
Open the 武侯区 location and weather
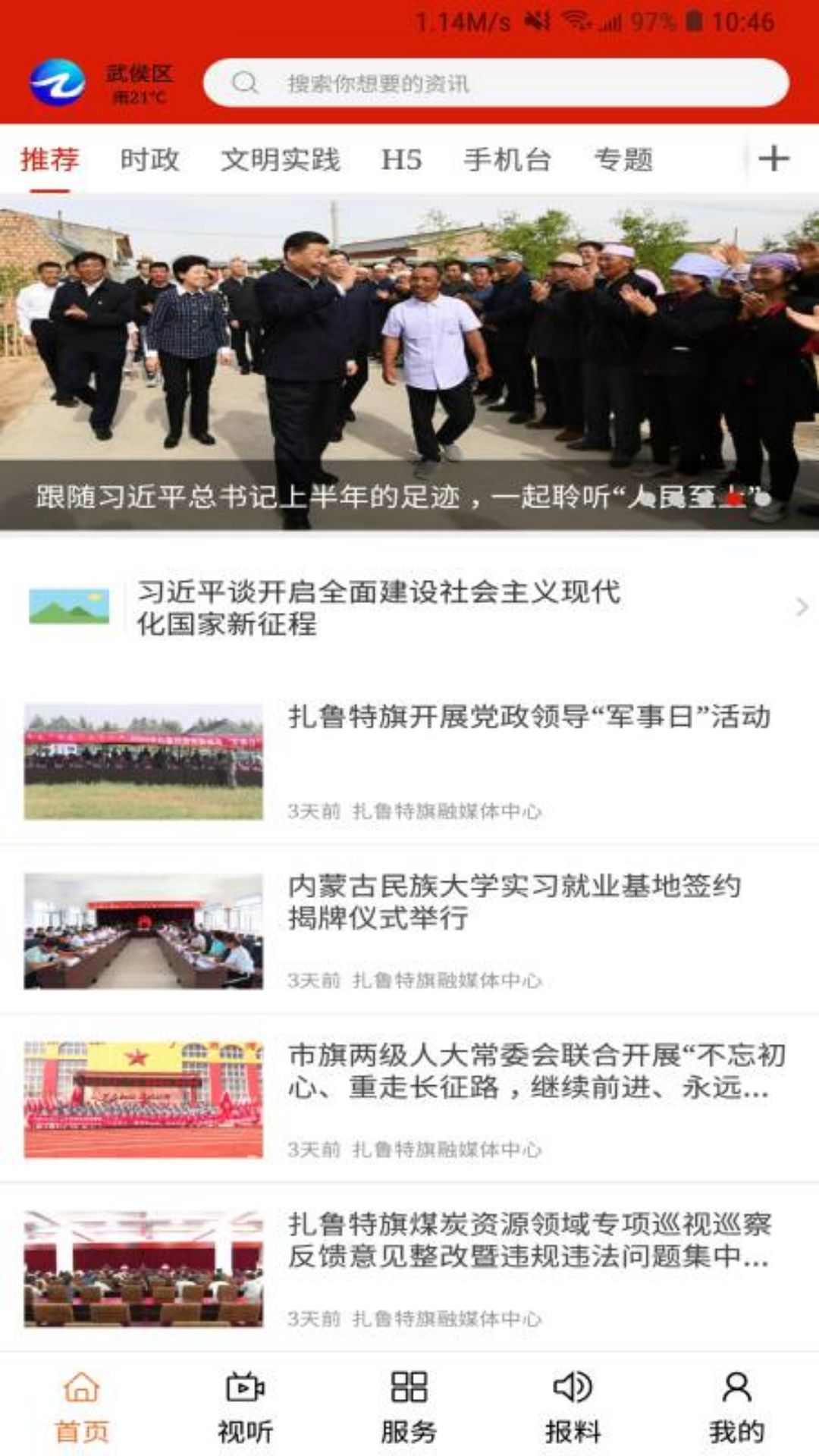pyautogui.click(x=139, y=83)
